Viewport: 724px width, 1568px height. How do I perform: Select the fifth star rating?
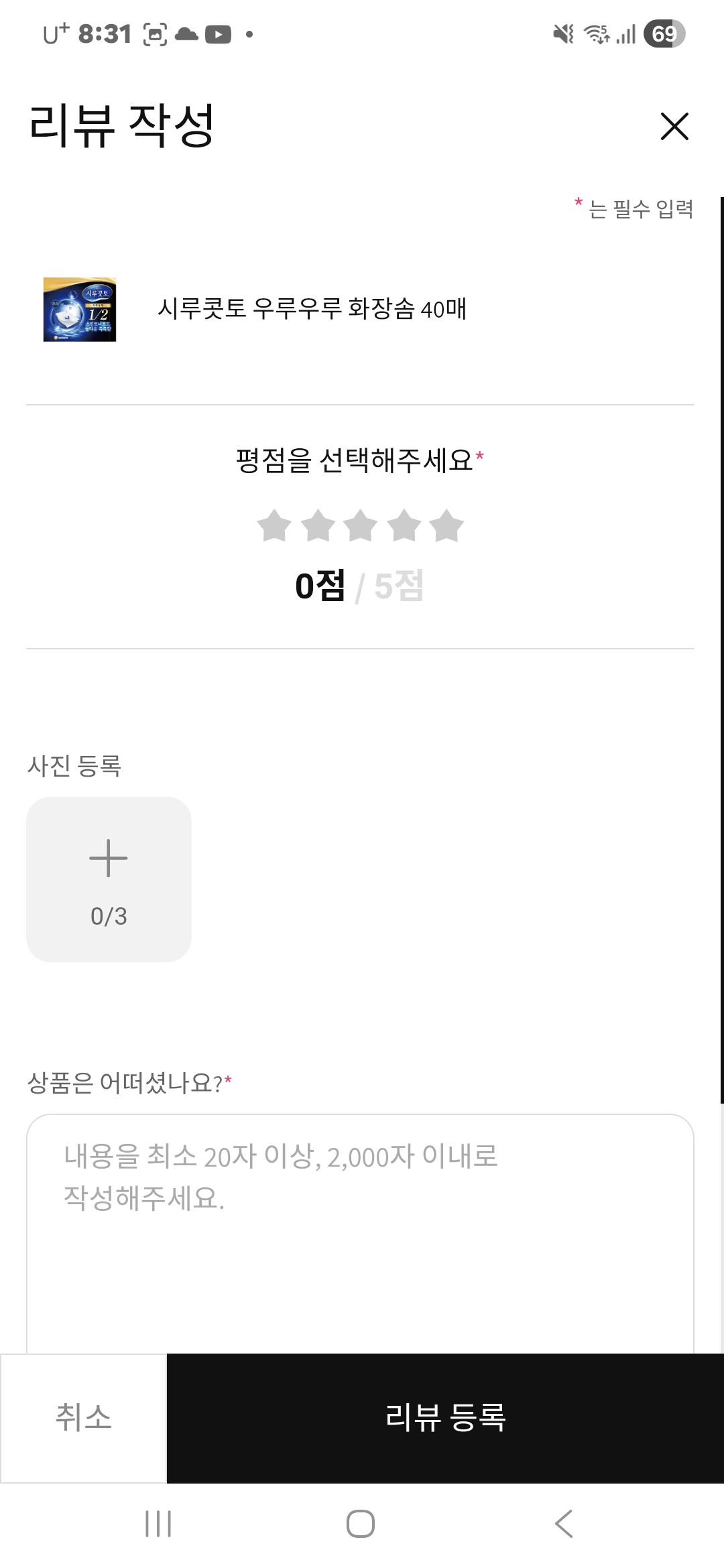(446, 526)
